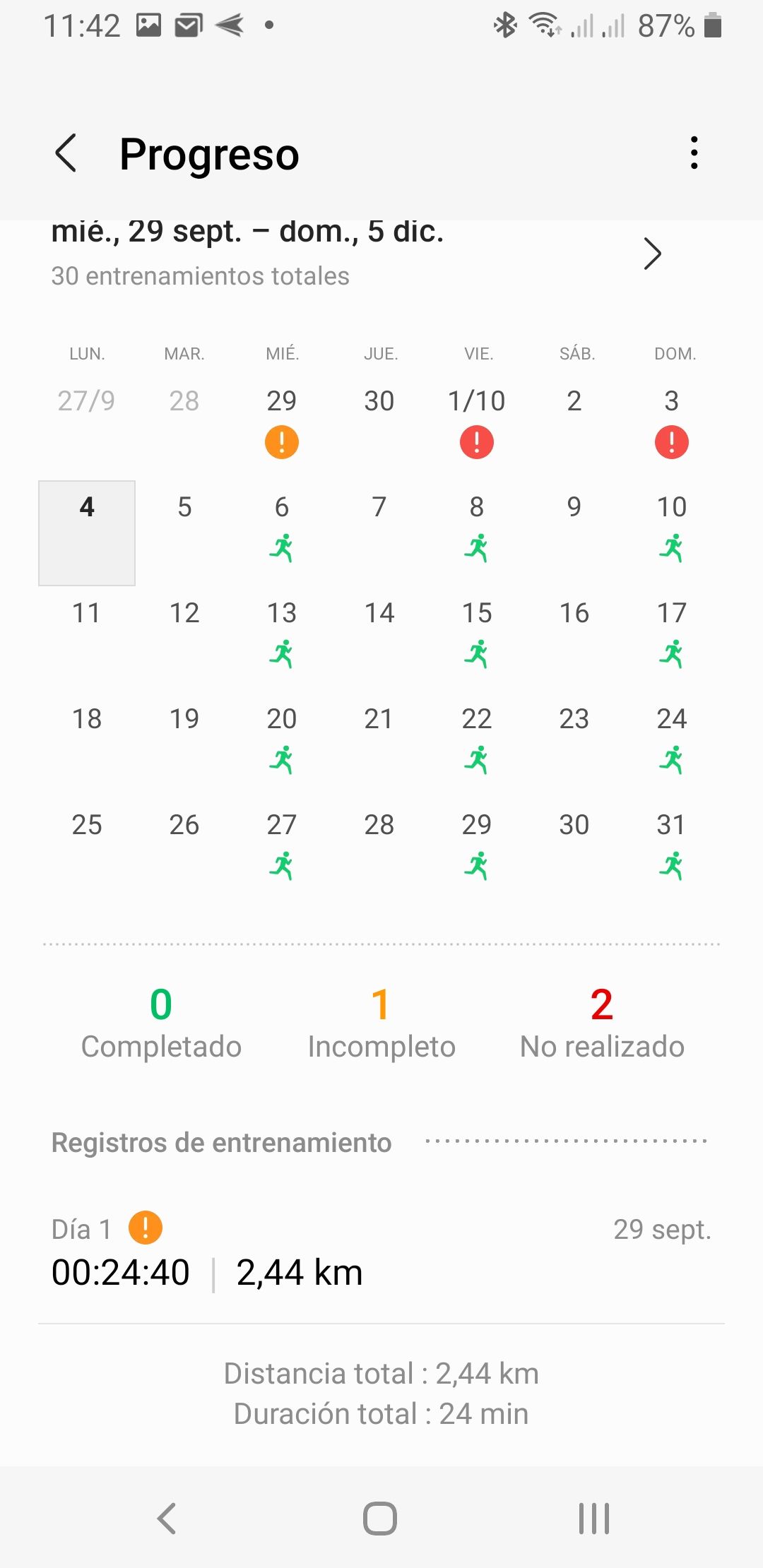
Task: Tap the running icon on October 13
Action: pos(281,654)
